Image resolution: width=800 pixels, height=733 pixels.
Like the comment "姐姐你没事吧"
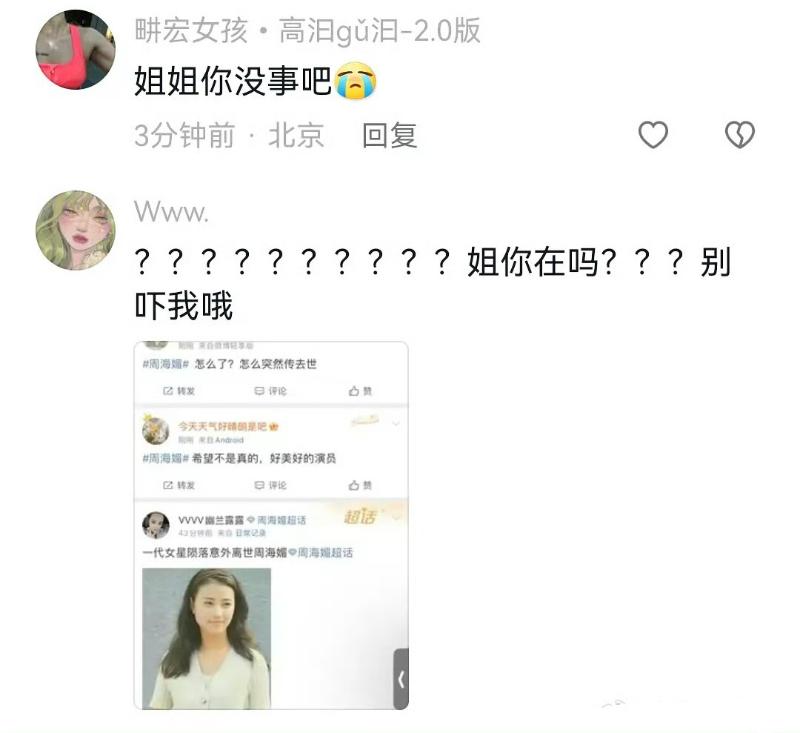point(653,135)
